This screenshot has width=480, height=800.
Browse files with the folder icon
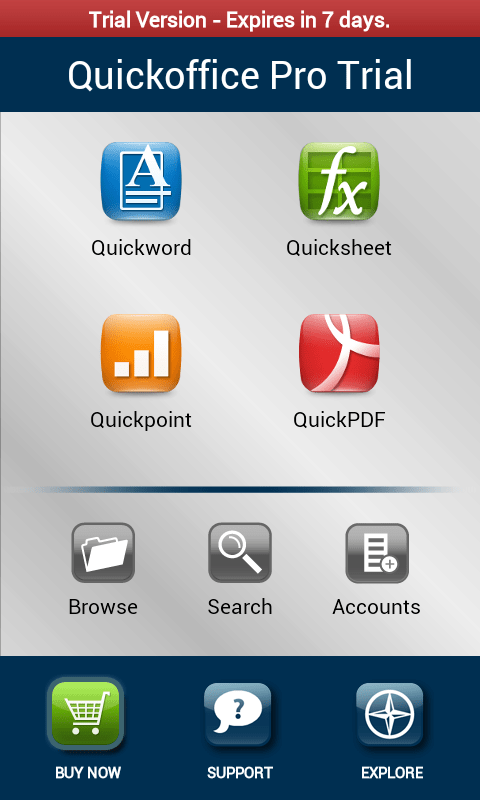(x=103, y=553)
